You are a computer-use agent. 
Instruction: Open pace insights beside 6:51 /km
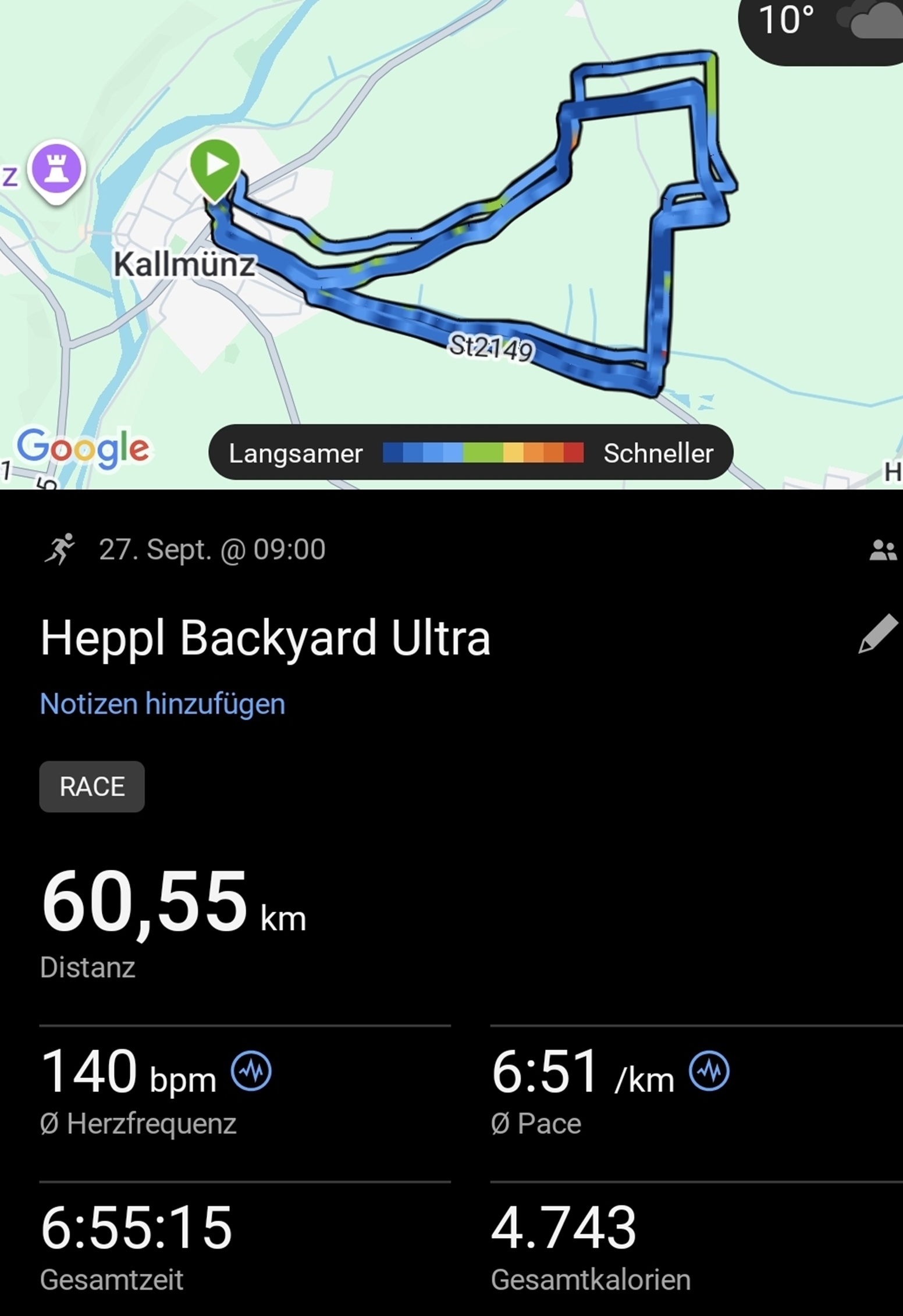click(x=709, y=1071)
